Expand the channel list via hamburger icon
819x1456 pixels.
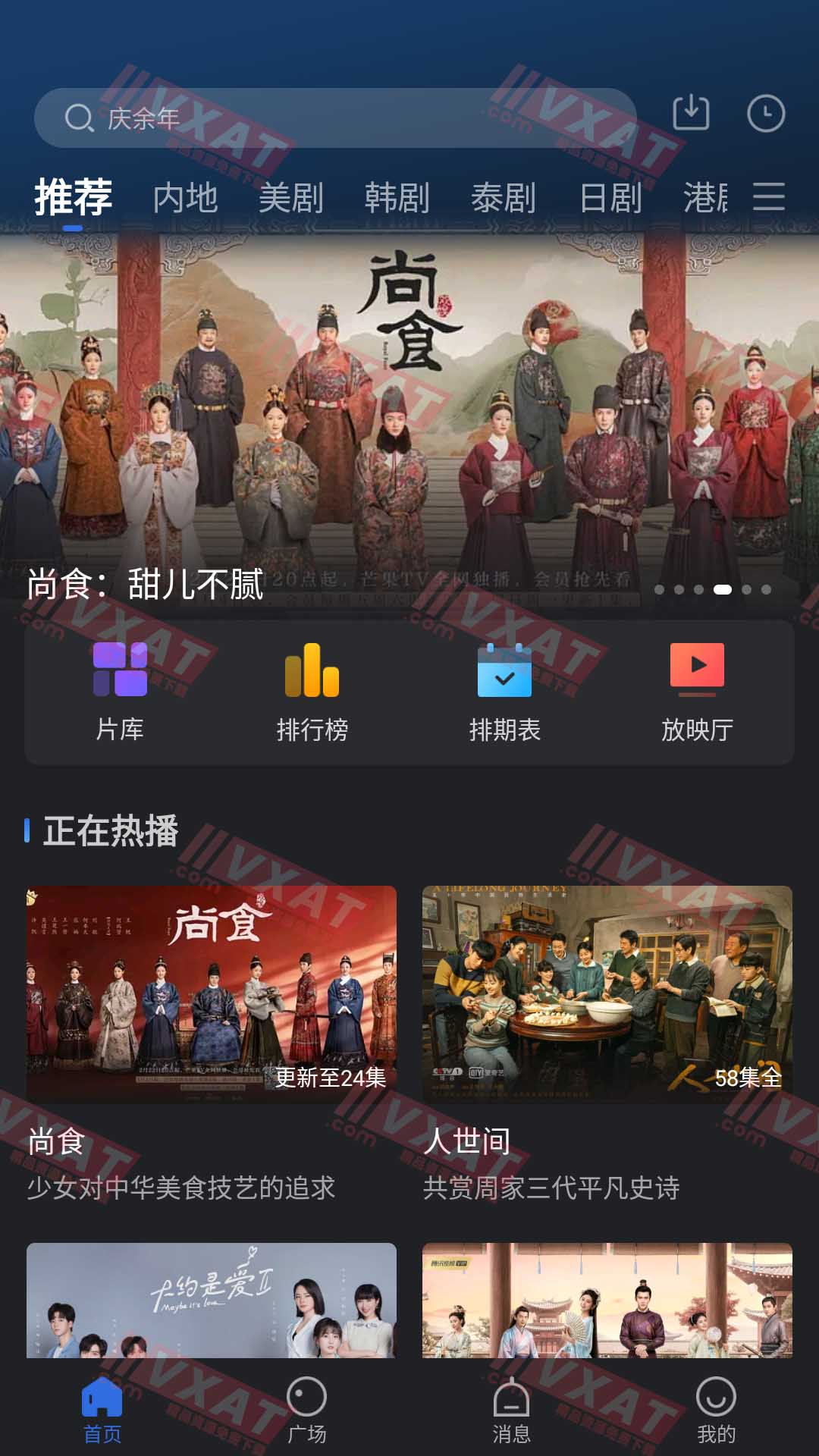coord(770,197)
